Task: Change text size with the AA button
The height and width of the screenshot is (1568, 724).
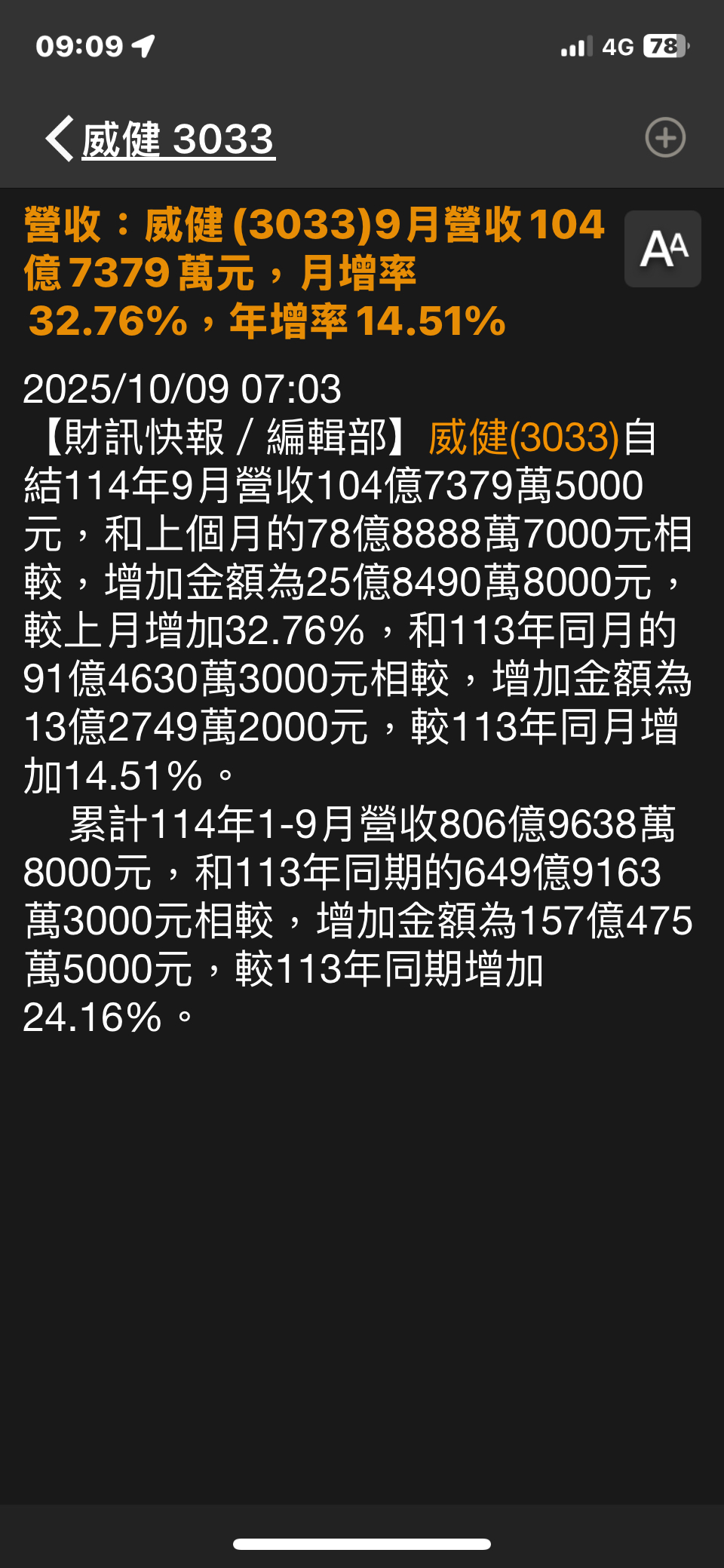Action: coord(663,249)
